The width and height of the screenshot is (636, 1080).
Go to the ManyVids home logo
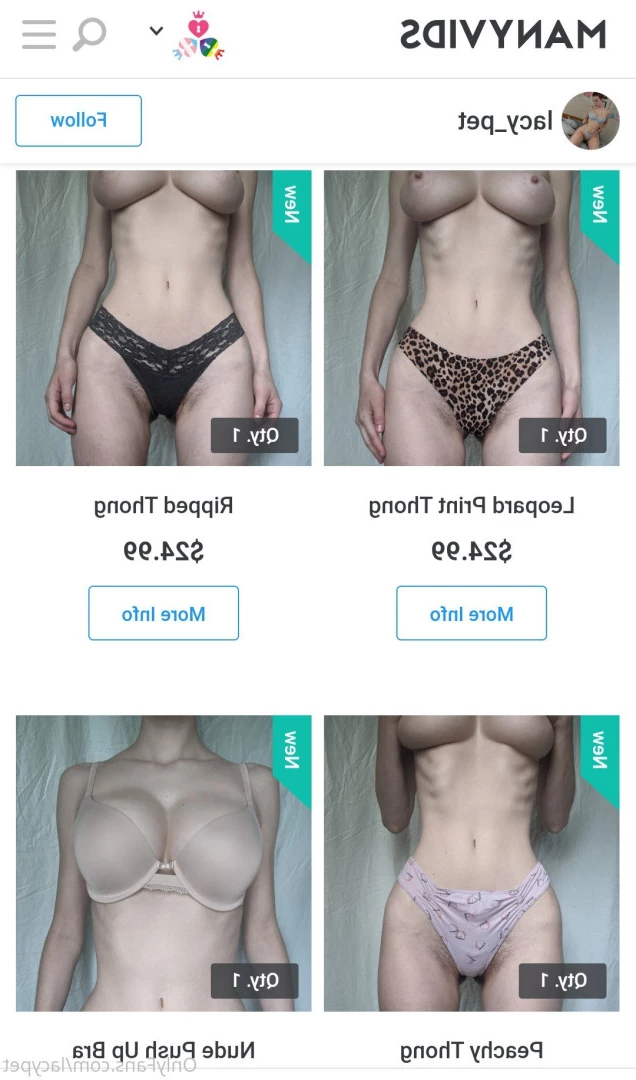(x=503, y=34)
